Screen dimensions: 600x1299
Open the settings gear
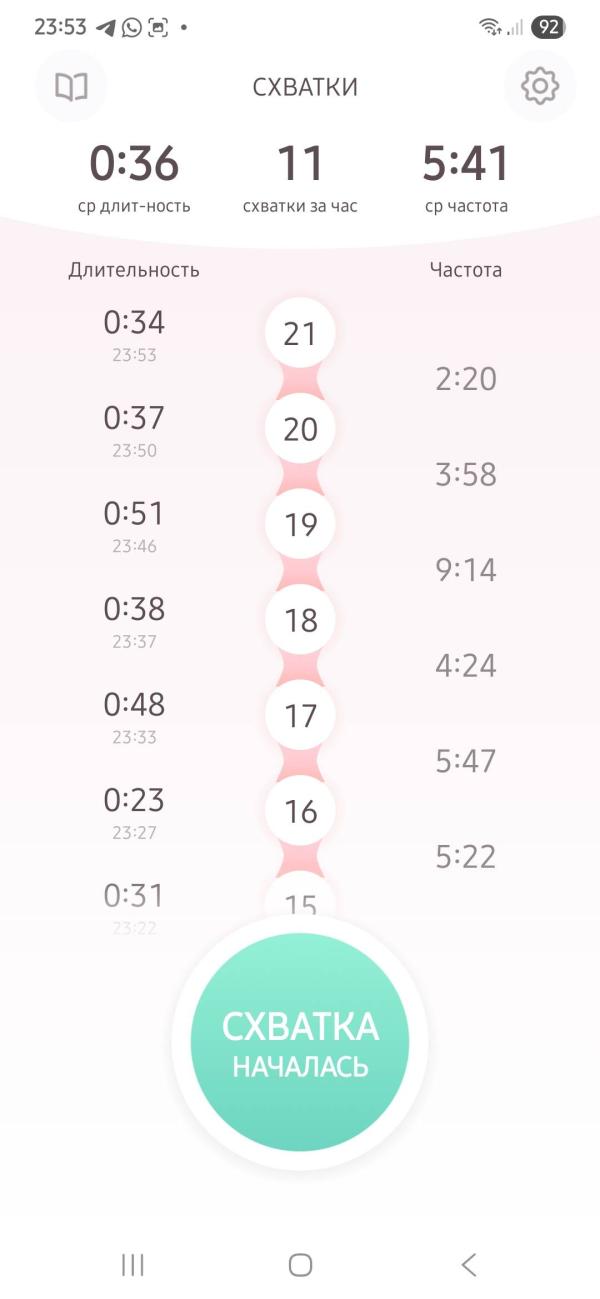[x=540, y=86]
